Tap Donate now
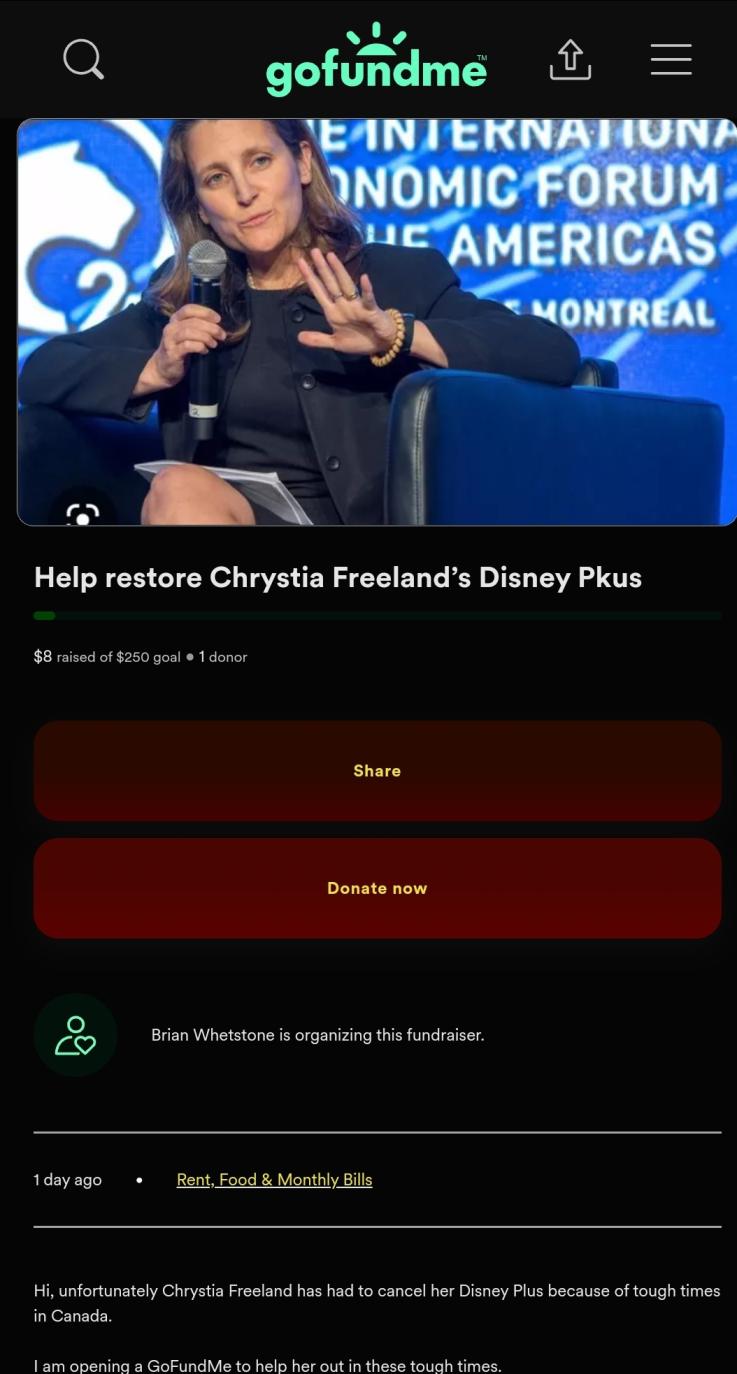Image resolution: width=737 pixels, height=1374 pixels. click(x=377, y=888)
